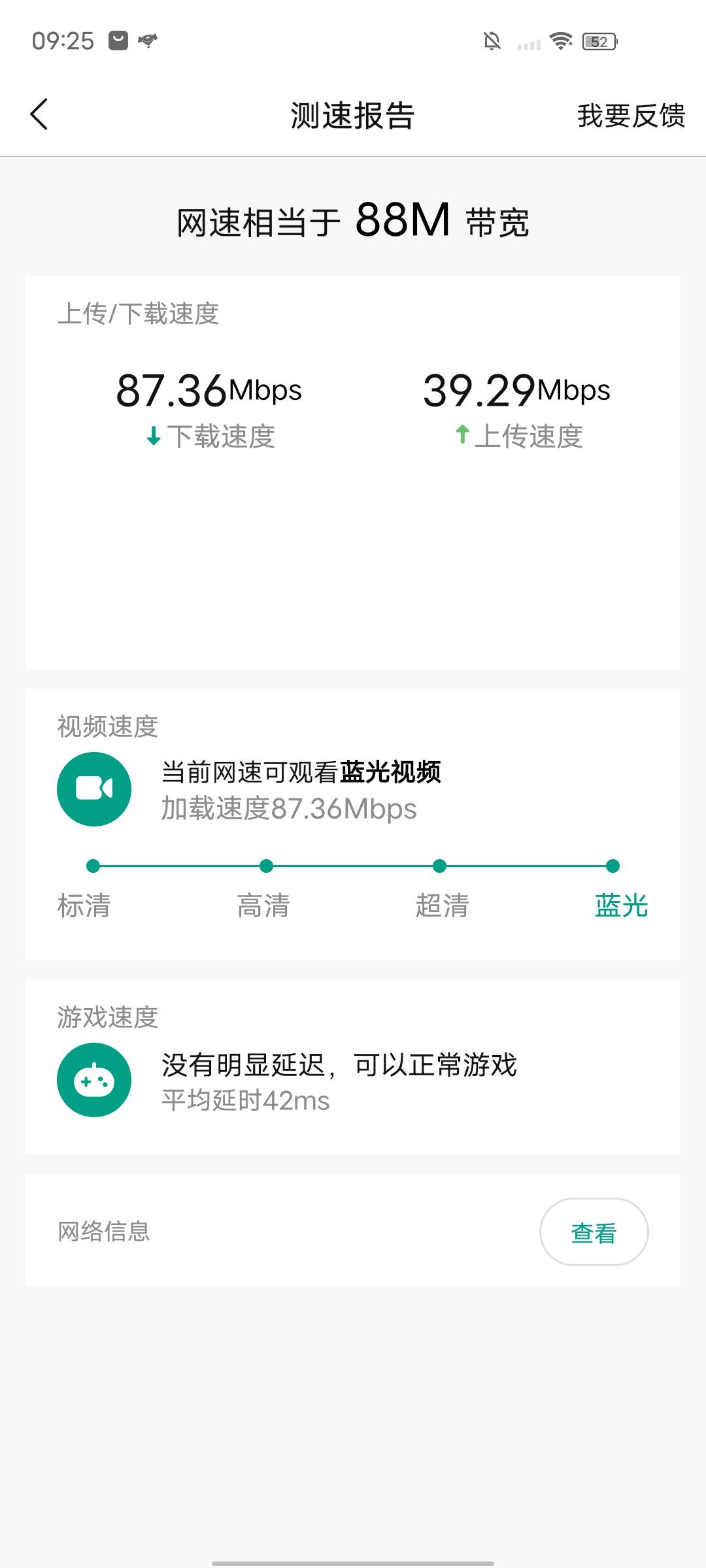Screen dimensions: 706x1568
Task: Tap the download arrow icon beside 下载速度
Action: point(154,436)
